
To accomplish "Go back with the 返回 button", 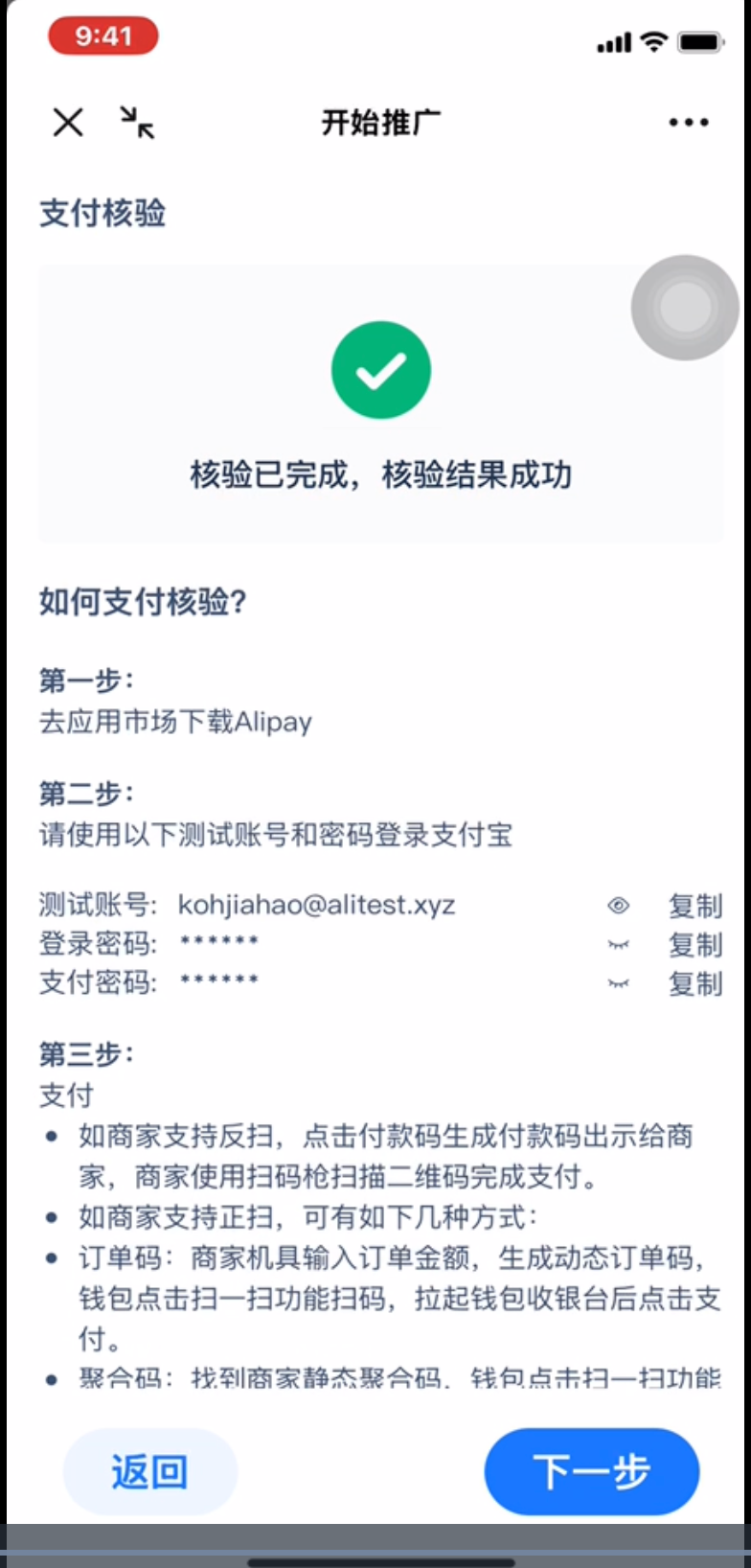I will 149,1471.
